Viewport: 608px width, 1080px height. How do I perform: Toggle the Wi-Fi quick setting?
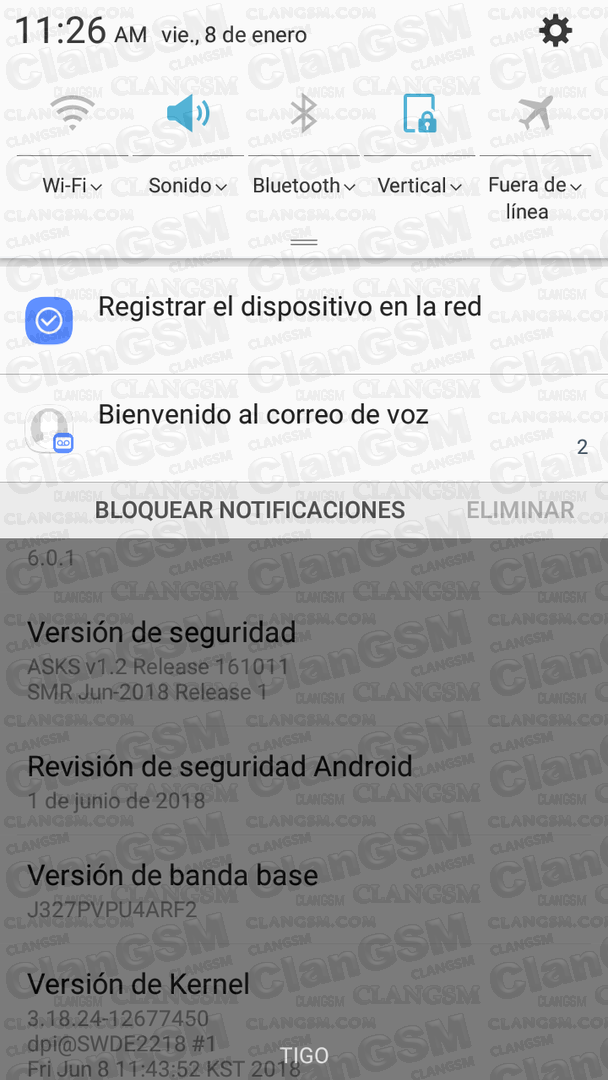click(72, 112)
